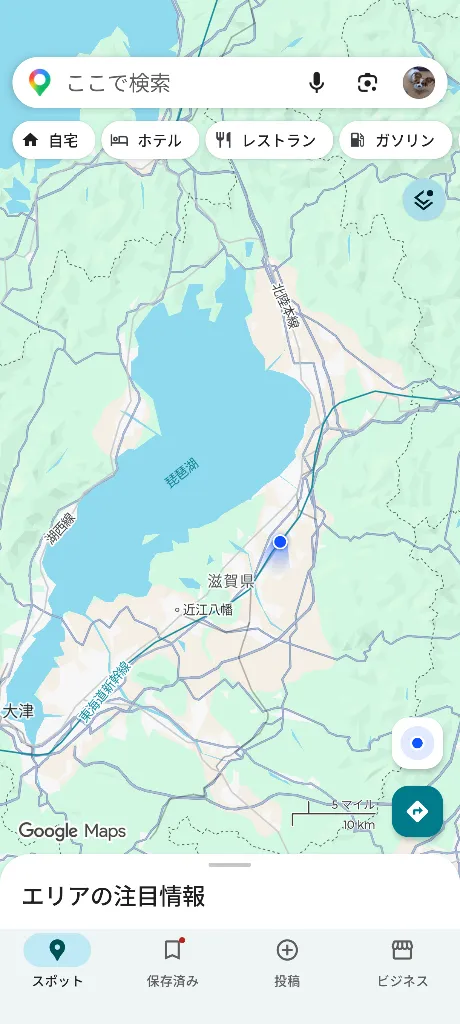Select the ホテル chip
This screenshot has height=1024, width=460.
[x=150, y=140]
